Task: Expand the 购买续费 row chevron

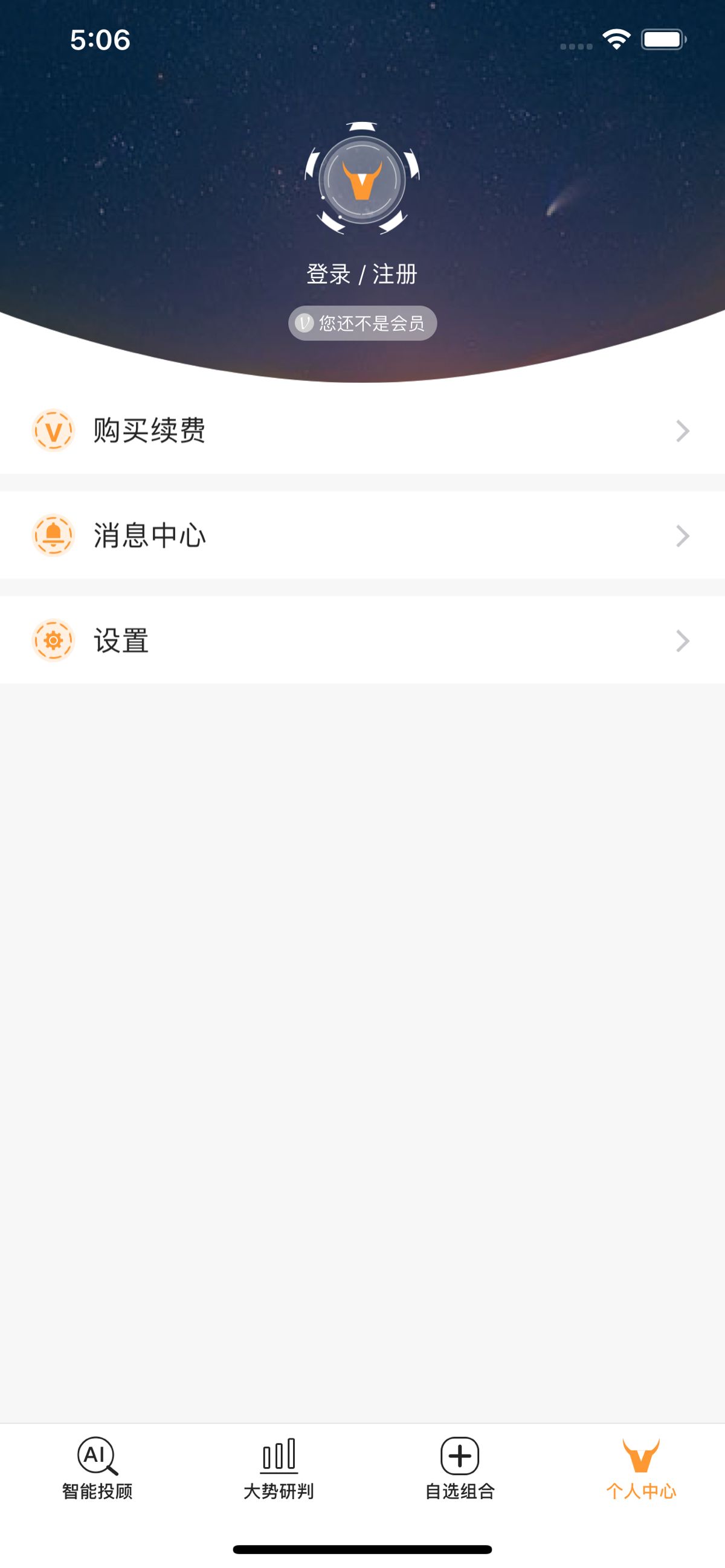Action: pos(682,432)
